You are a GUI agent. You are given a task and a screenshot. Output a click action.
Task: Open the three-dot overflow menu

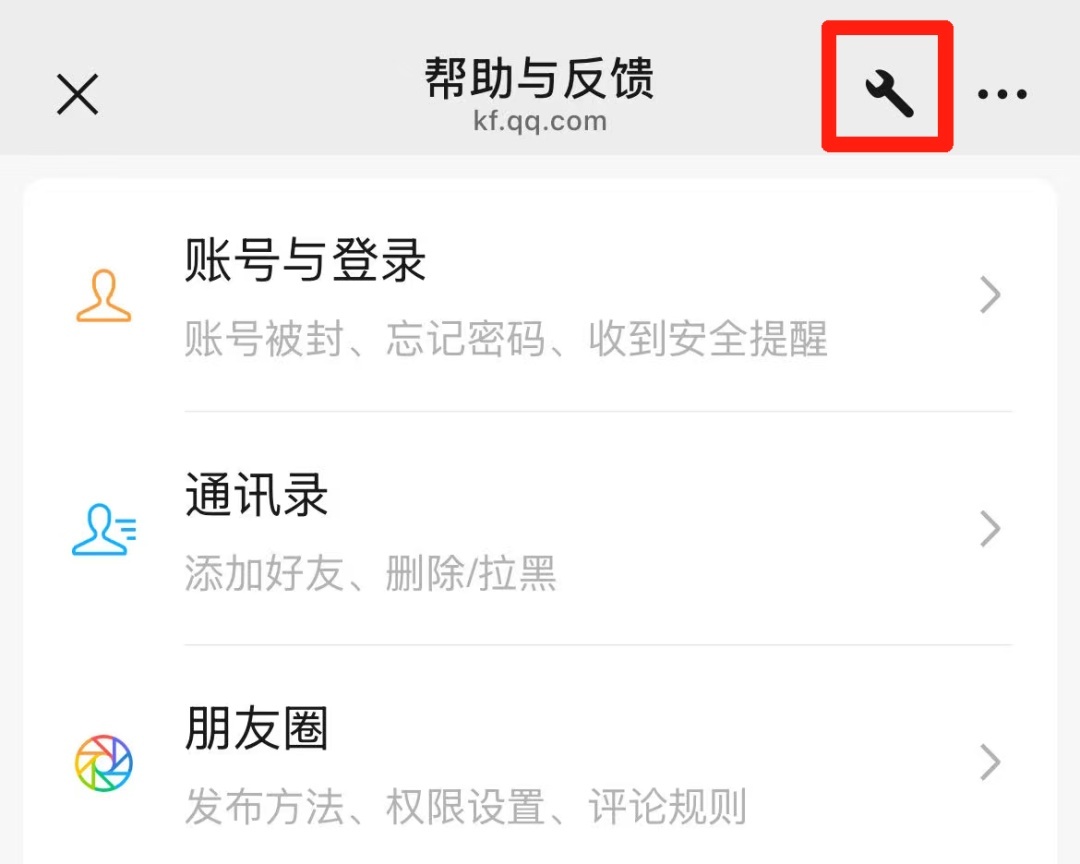[x=1002, y=95]
